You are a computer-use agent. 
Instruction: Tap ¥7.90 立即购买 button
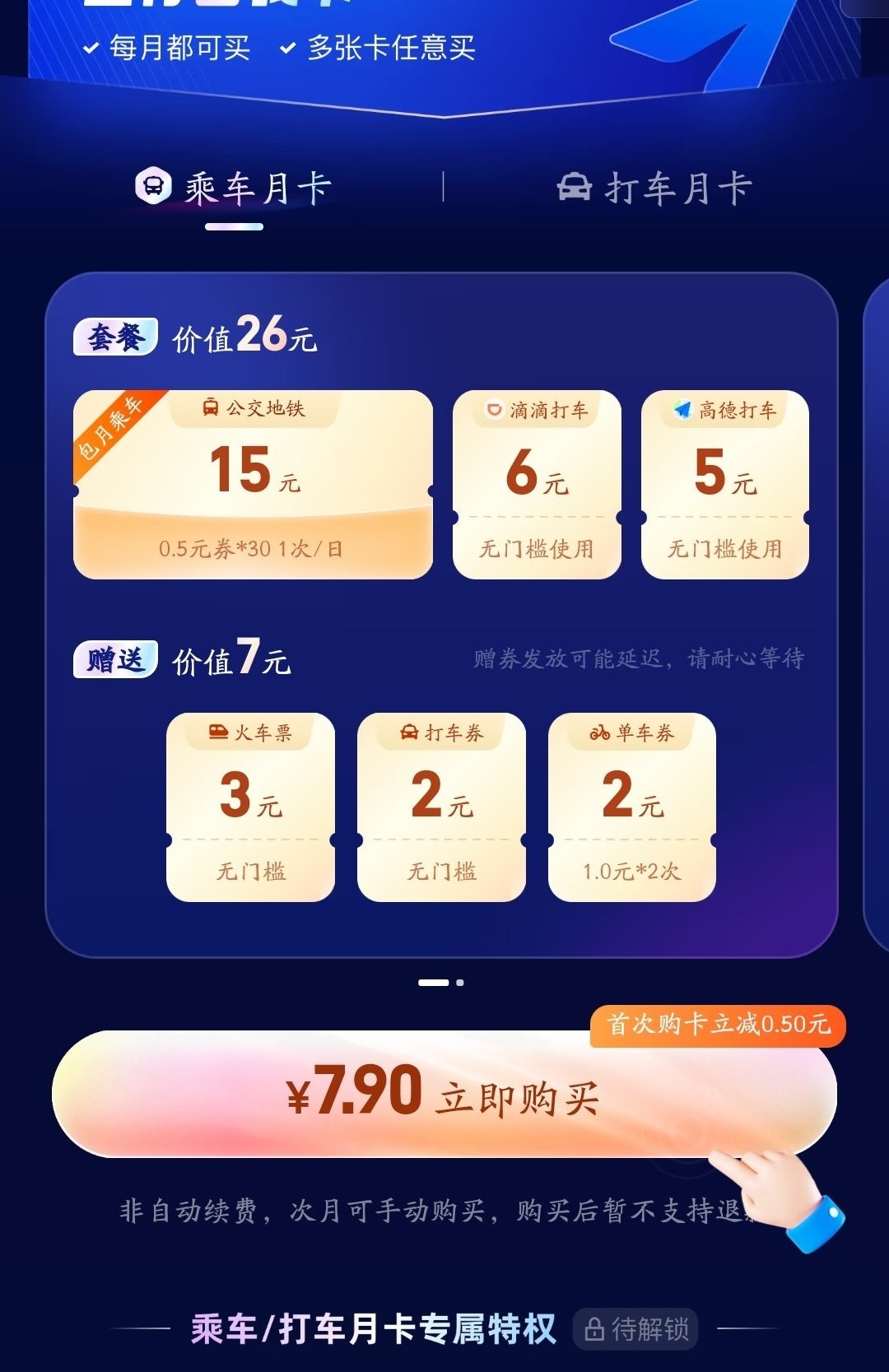(444, 1095)
